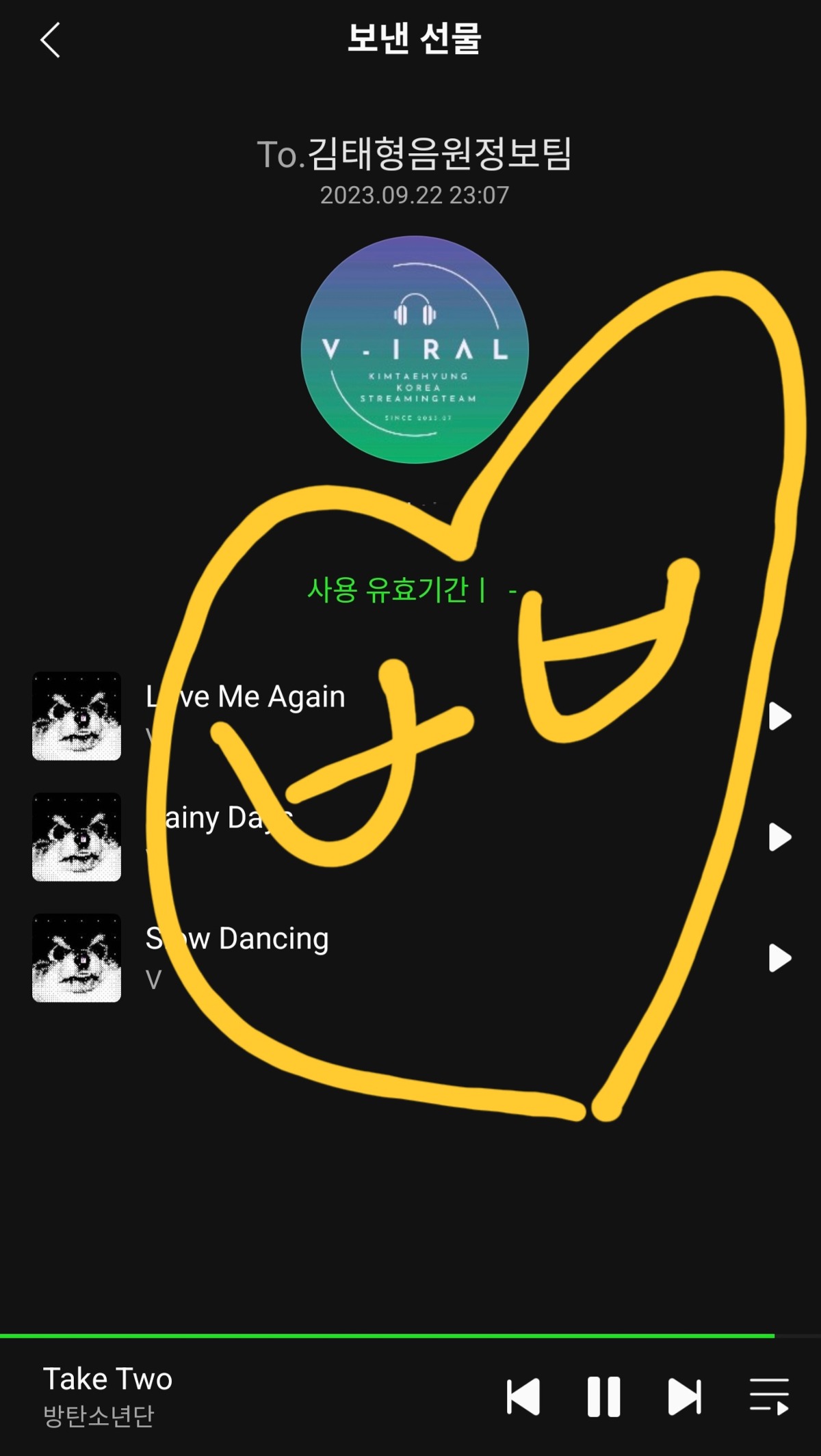Play Slow Dancing with its play icon
This screenshot has width=821, height=1456.
click(780, 958)
